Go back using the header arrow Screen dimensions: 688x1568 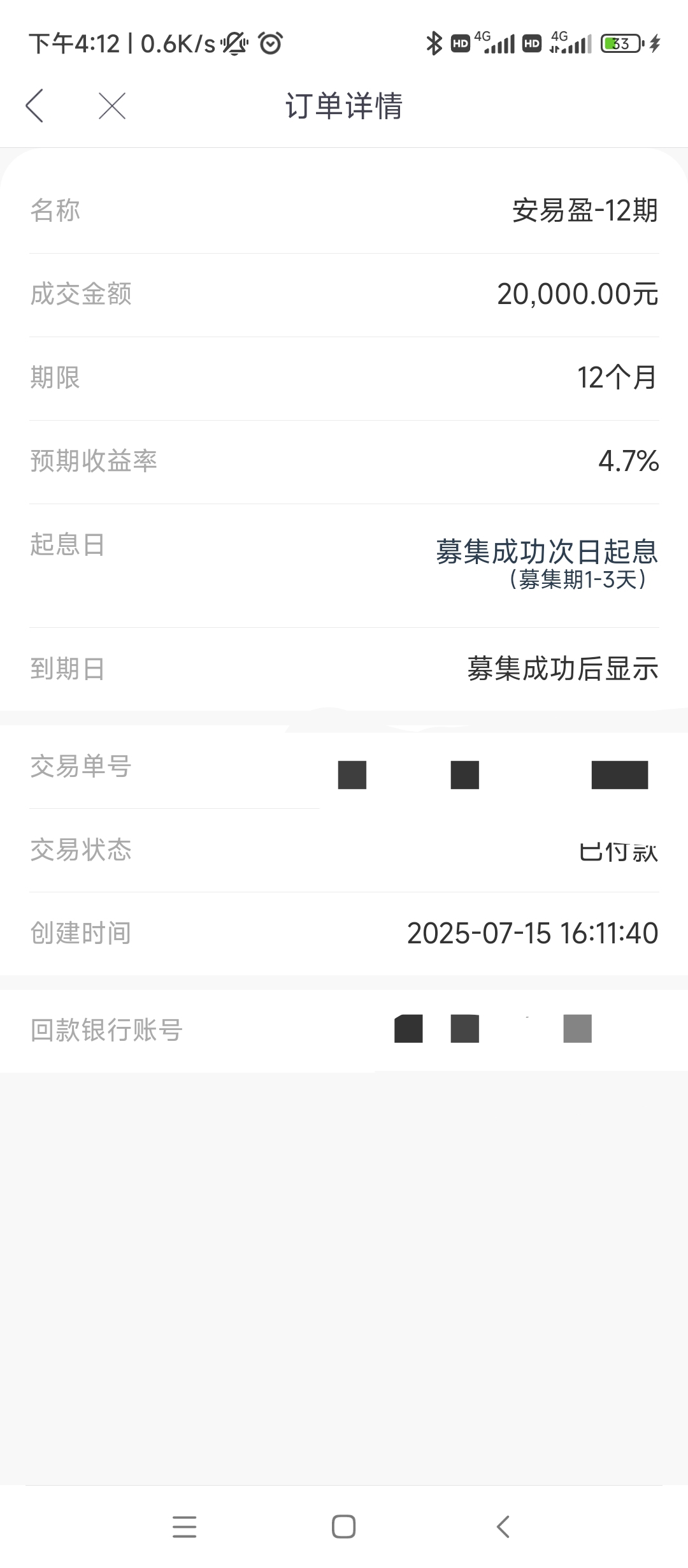point(34,106)
